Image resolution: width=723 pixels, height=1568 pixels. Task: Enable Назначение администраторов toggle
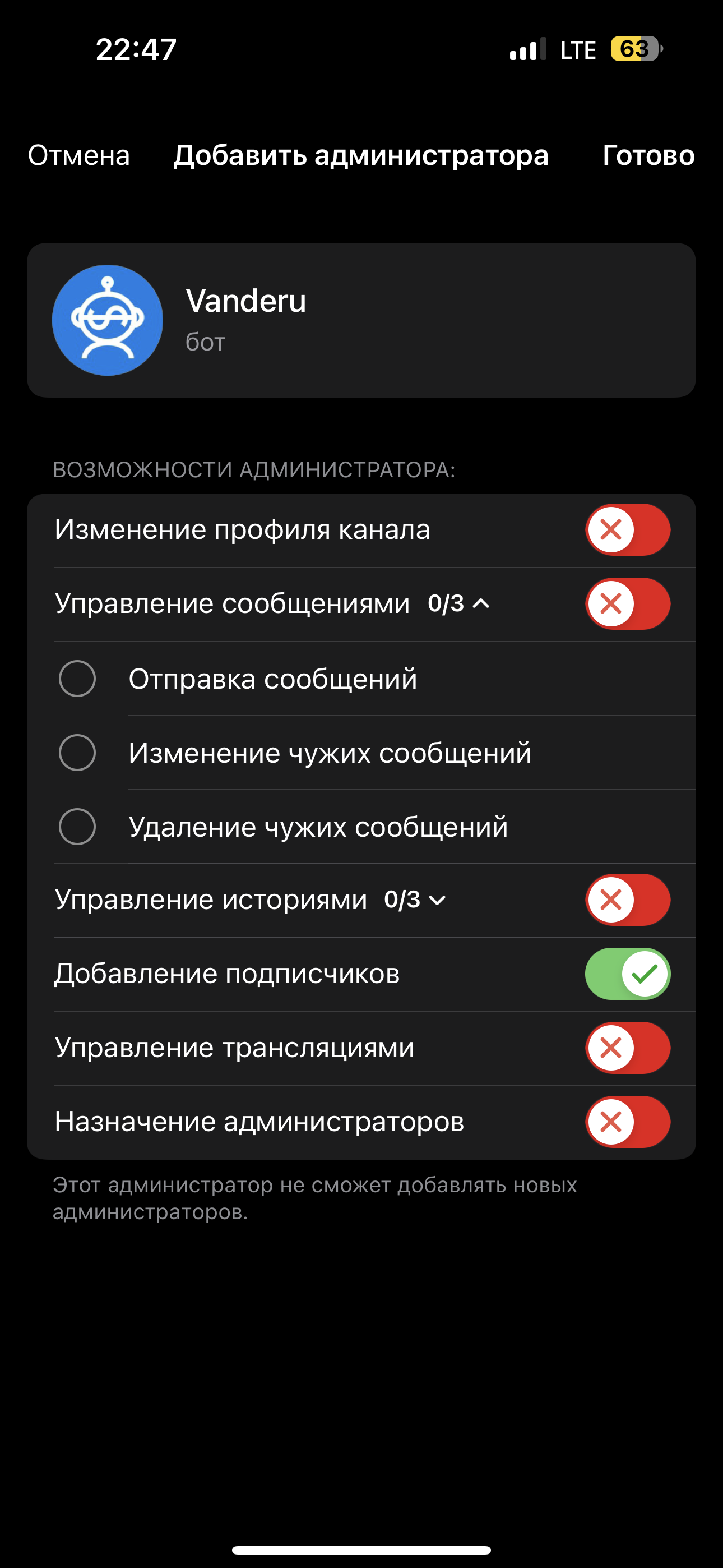628,1122
